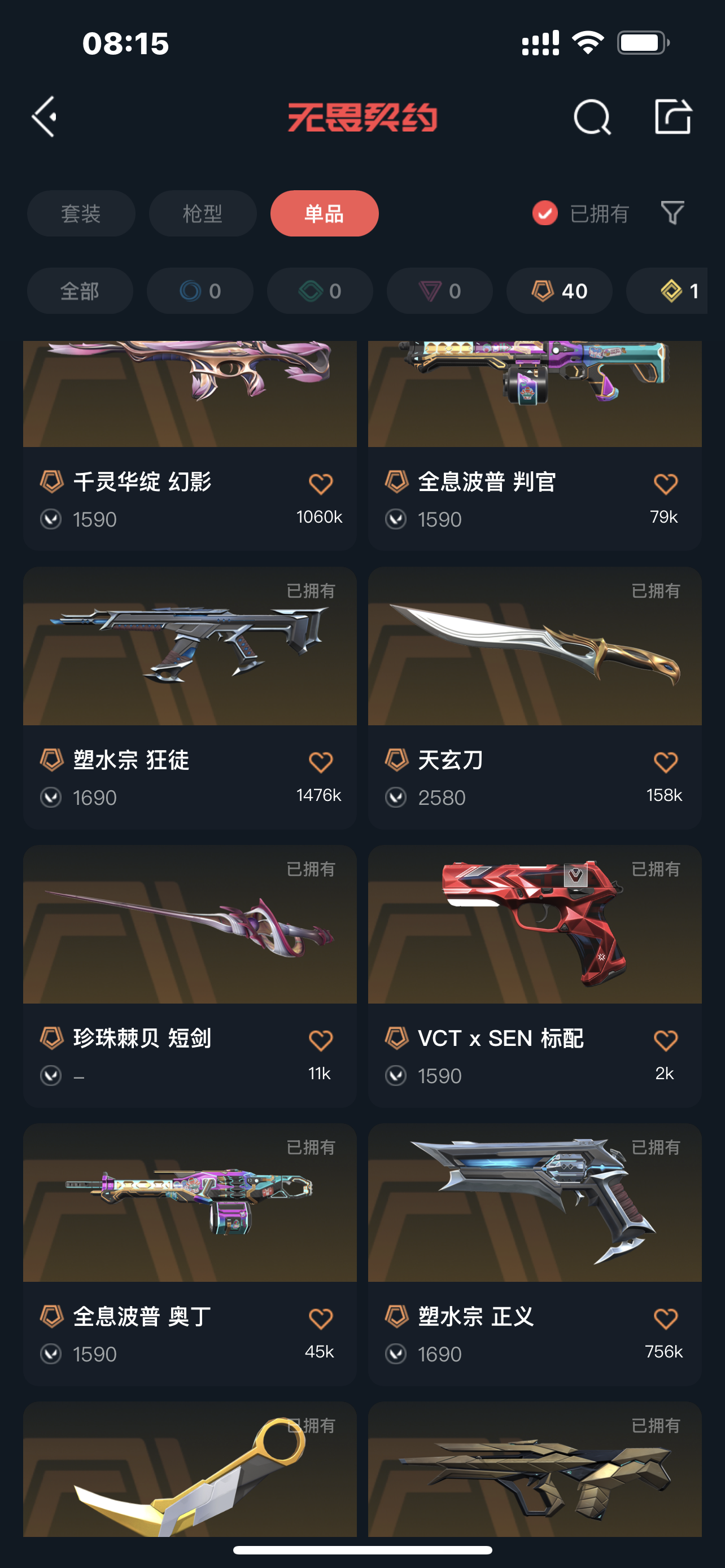Select the orange tier chip showing 40
The height and width of the screenshot is (1568, 725).
click(559, 291)
